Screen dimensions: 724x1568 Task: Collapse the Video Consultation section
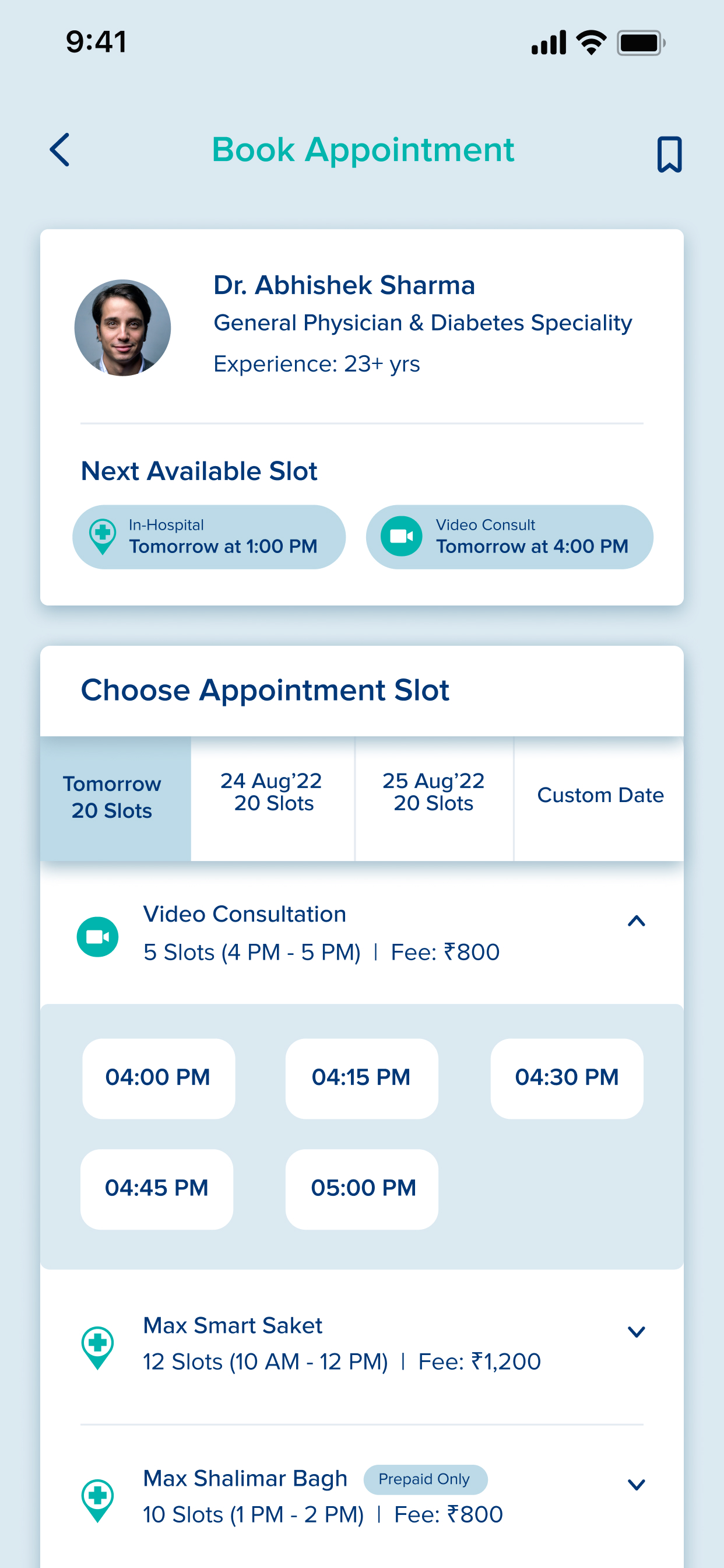[x=637, y=921]
